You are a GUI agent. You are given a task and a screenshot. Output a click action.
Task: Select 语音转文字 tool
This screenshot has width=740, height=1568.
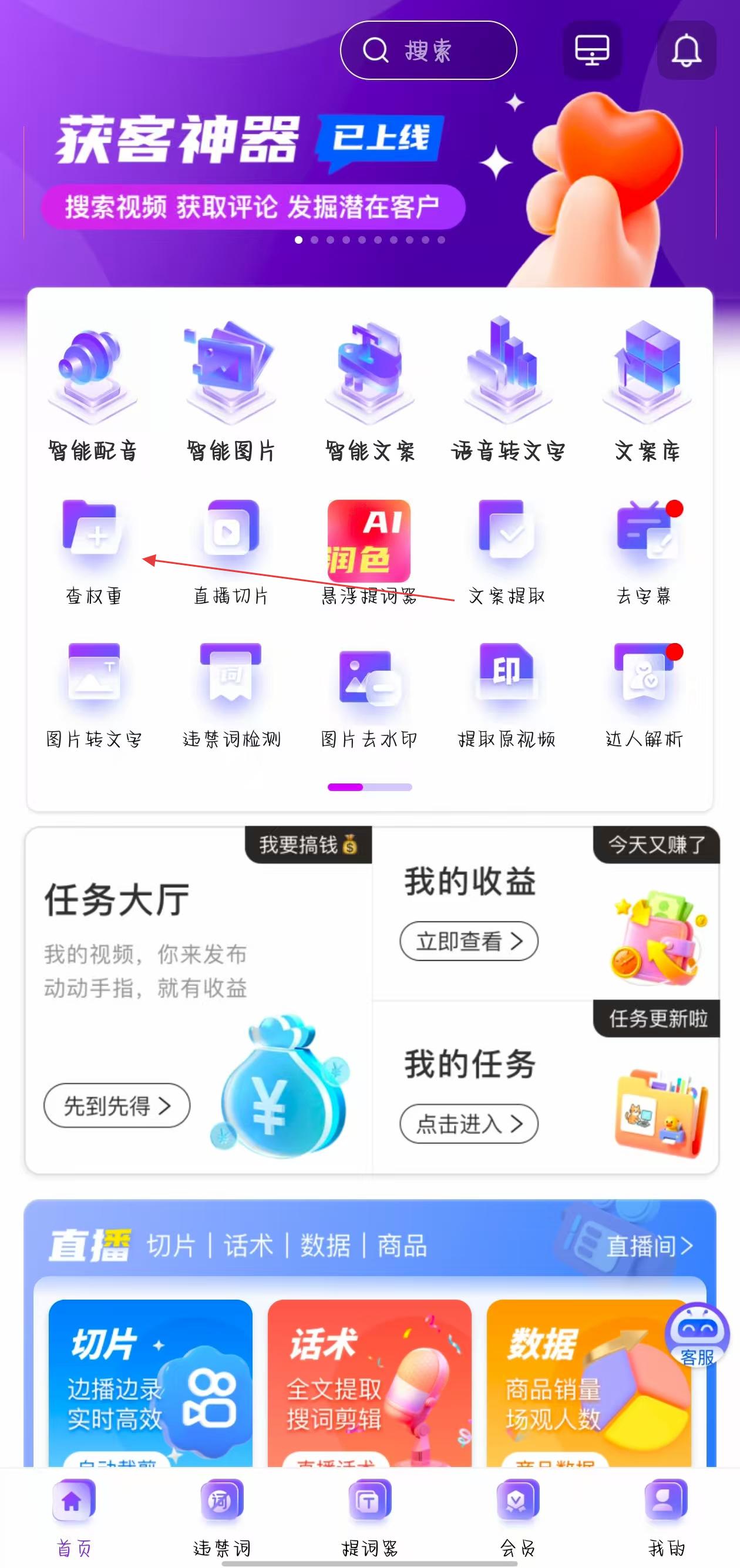click(507, 389)
